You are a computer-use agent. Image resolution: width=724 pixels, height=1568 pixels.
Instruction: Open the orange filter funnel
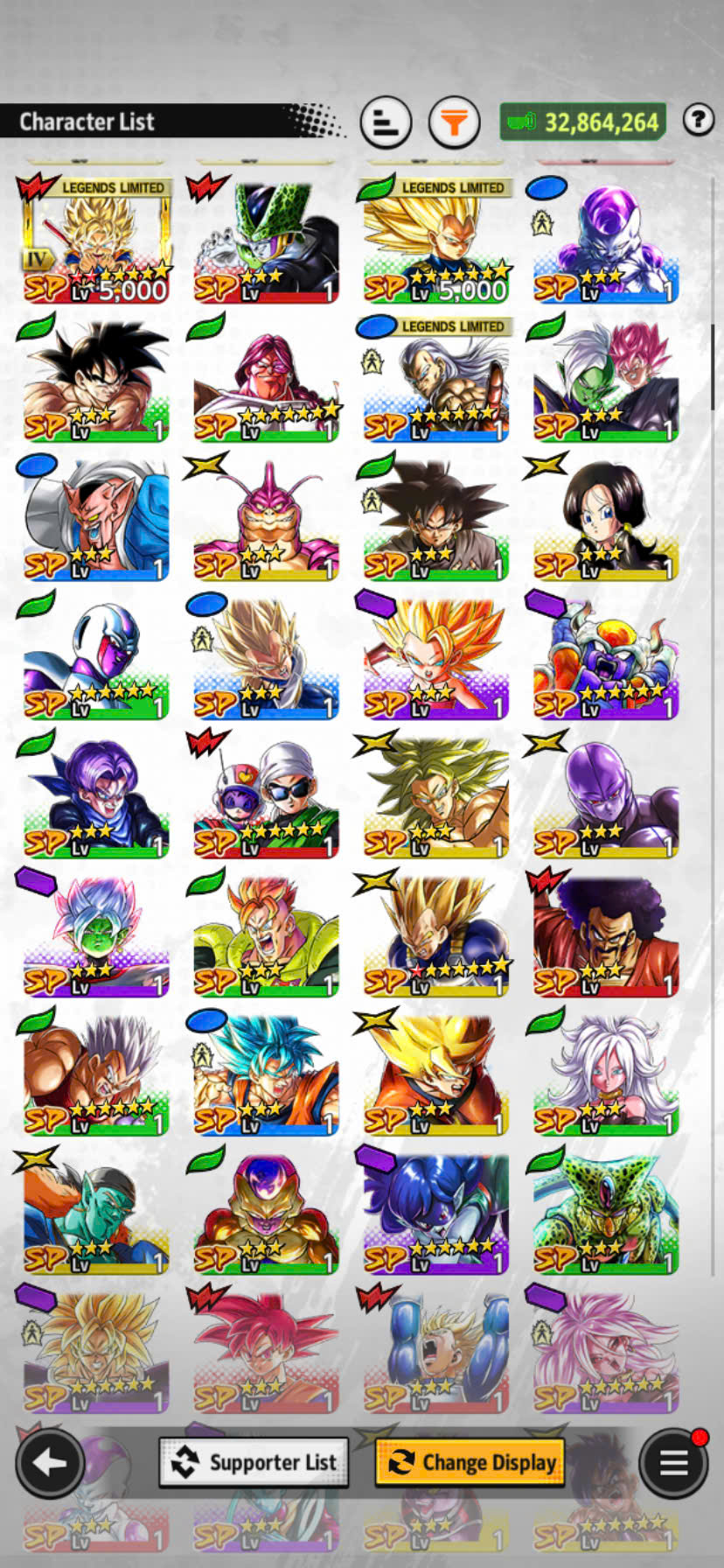coord(454,122)
